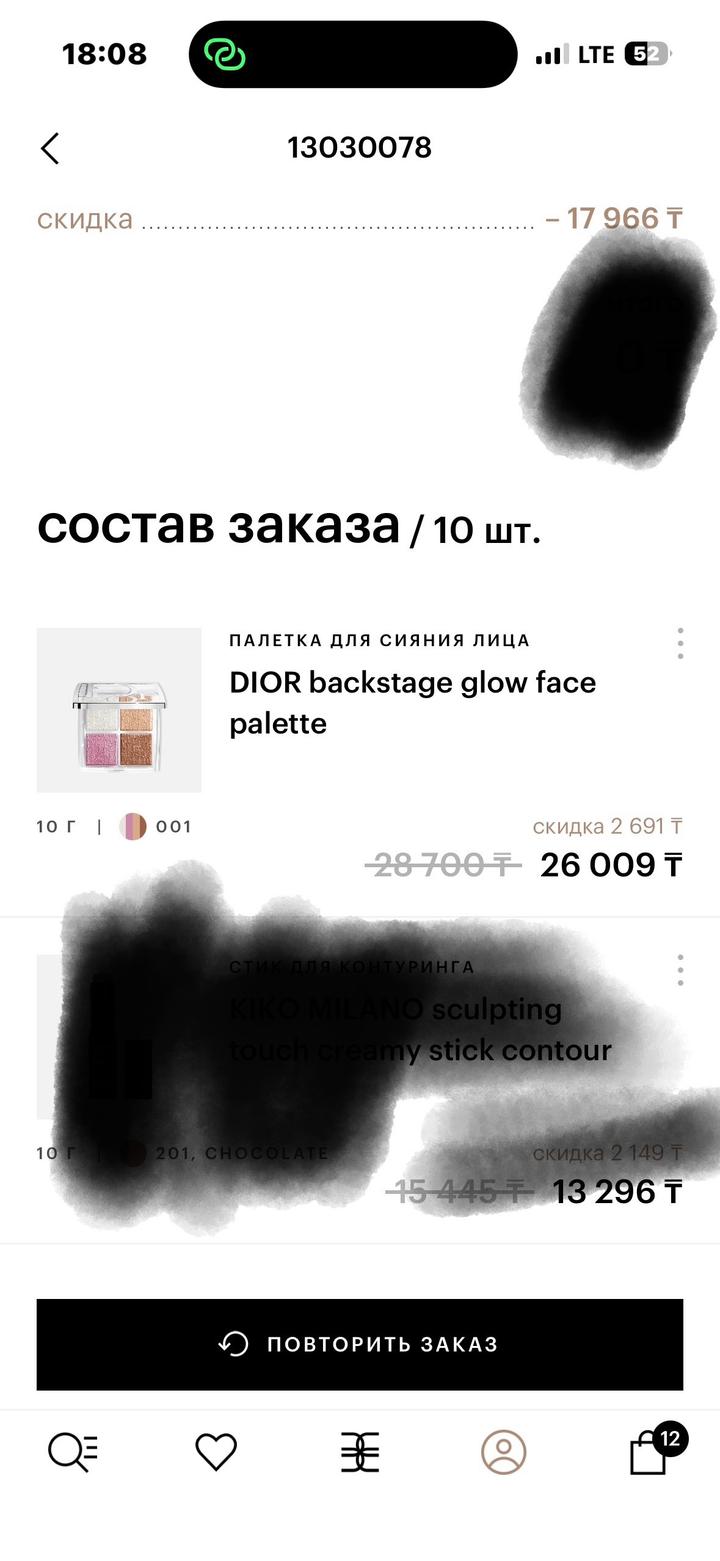Open the profile tab
This screenshot has height=1561, width=720.
click(504, 1452)
